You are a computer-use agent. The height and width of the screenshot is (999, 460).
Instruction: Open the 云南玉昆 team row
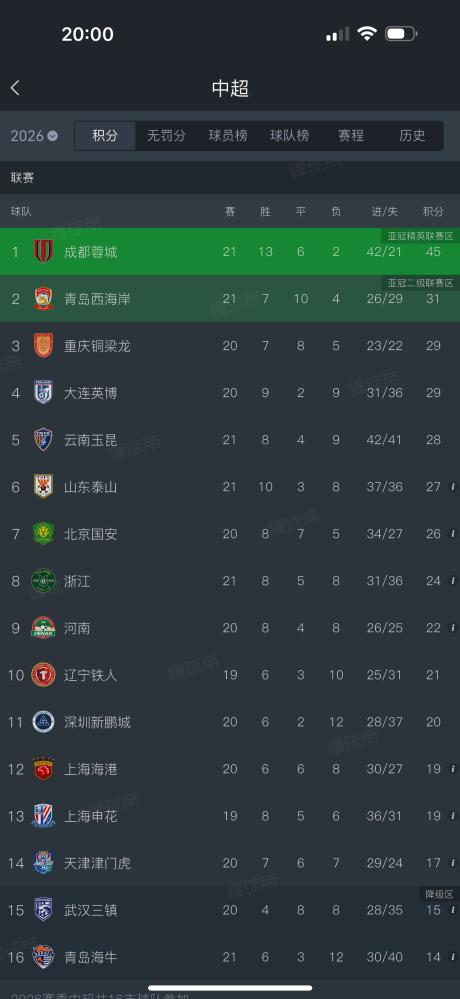click(230, 440)
